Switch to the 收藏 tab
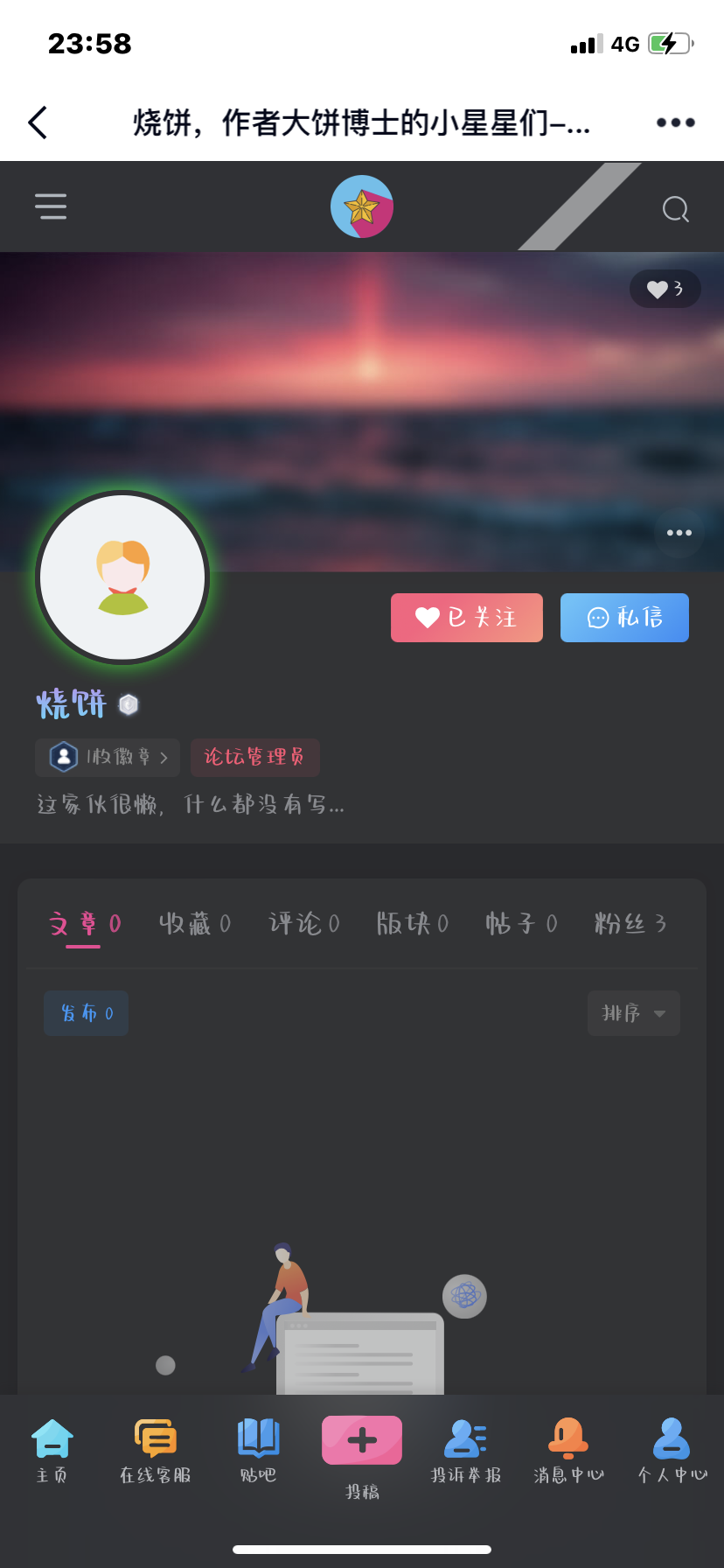 tap(195, 924)
